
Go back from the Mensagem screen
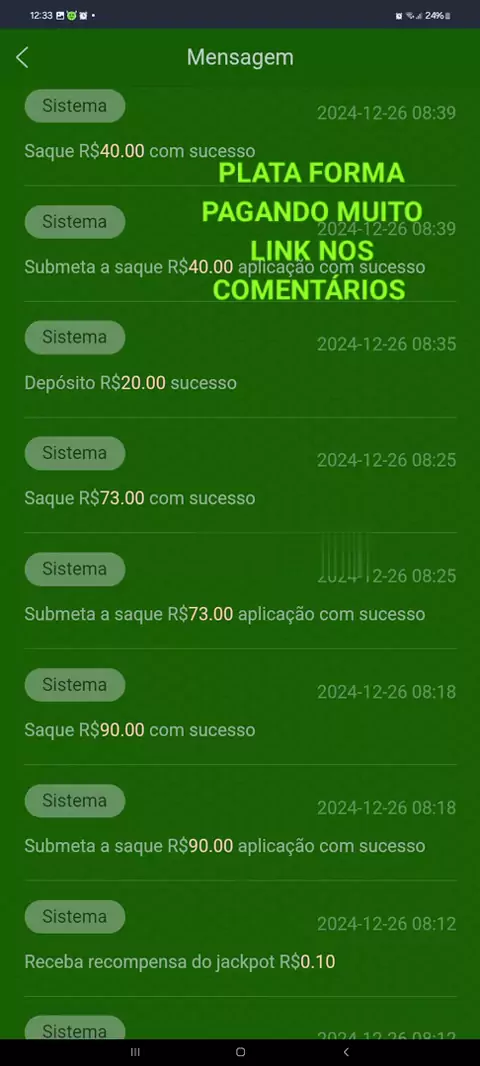pos(22,58)
